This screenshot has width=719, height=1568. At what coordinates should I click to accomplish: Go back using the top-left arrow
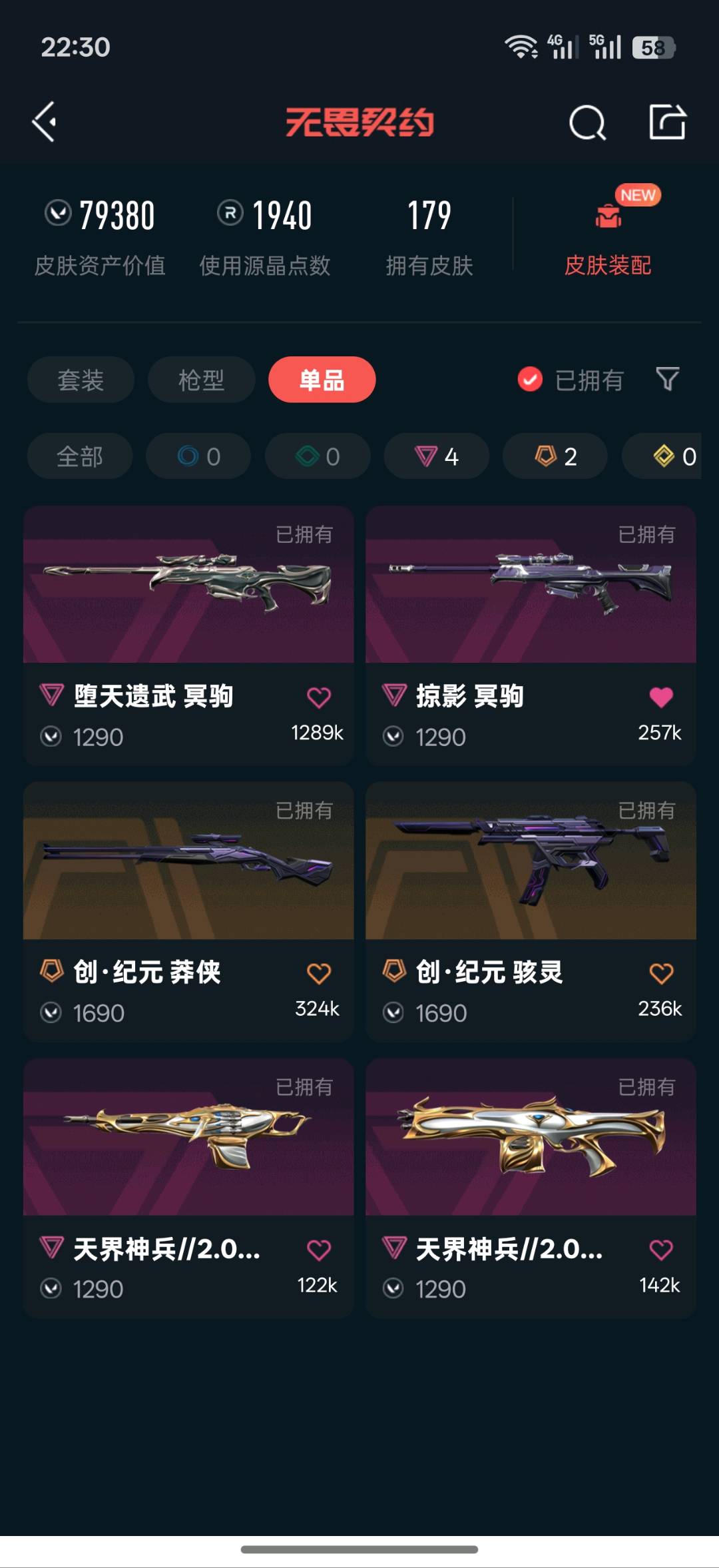45,122
